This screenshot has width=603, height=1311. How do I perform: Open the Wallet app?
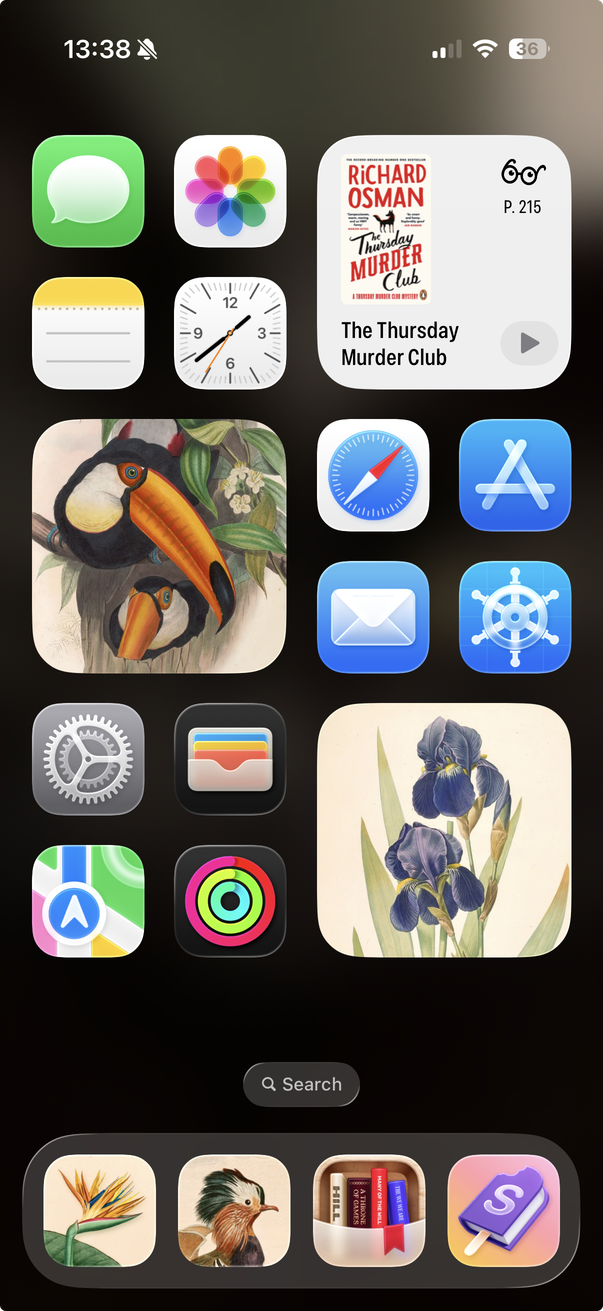230,759
